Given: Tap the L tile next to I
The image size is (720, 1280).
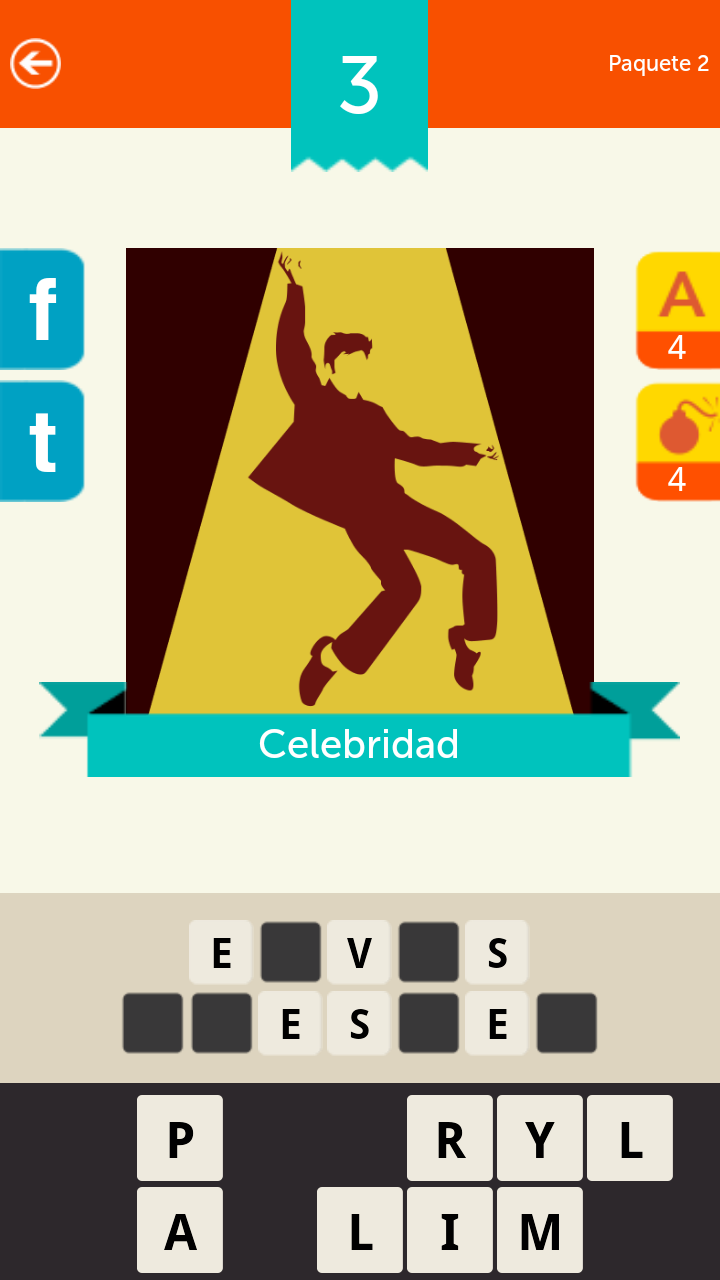Looking at the screenshot, I should tap(360, 1230).
